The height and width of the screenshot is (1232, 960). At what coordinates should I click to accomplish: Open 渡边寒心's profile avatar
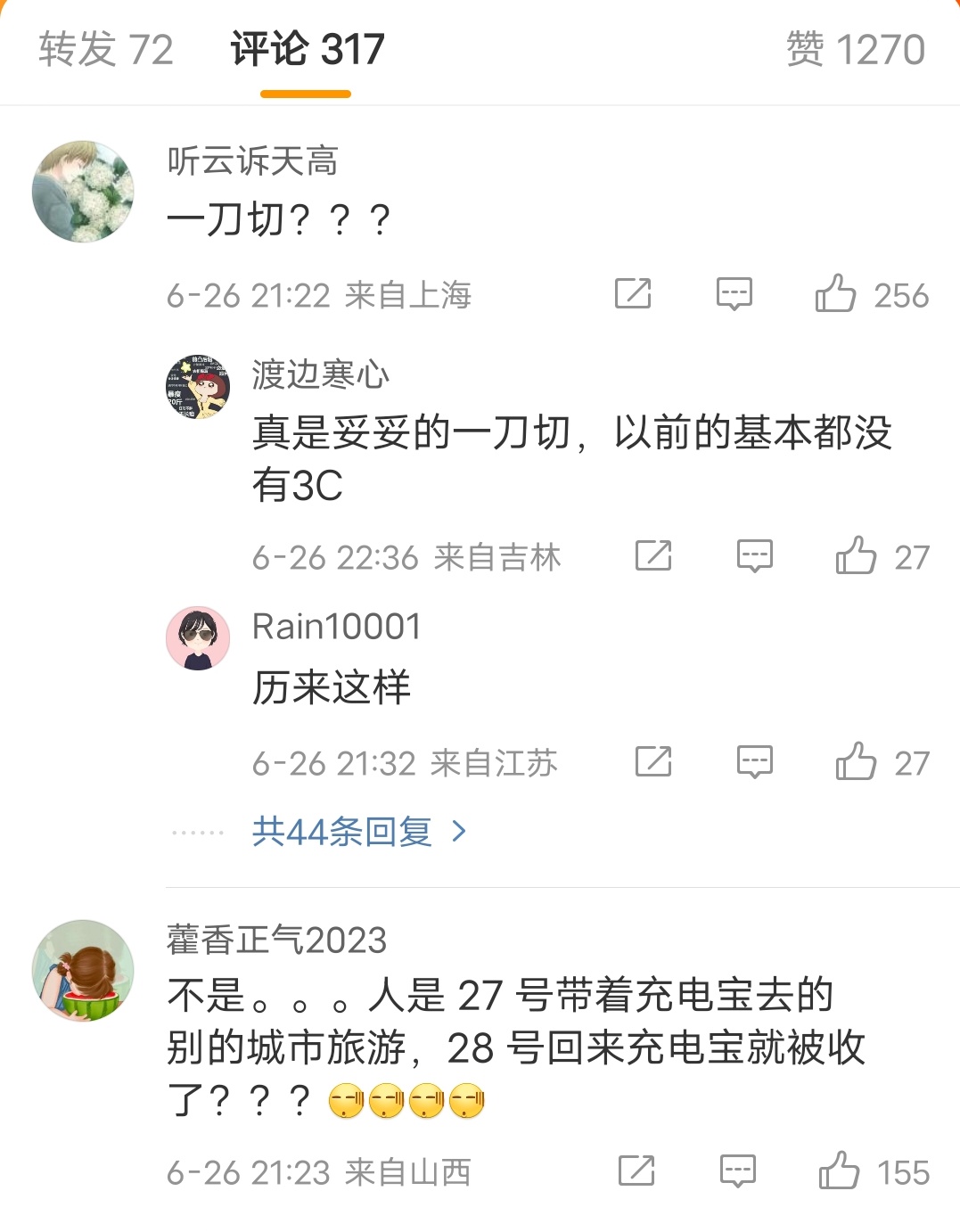(198, 387)
